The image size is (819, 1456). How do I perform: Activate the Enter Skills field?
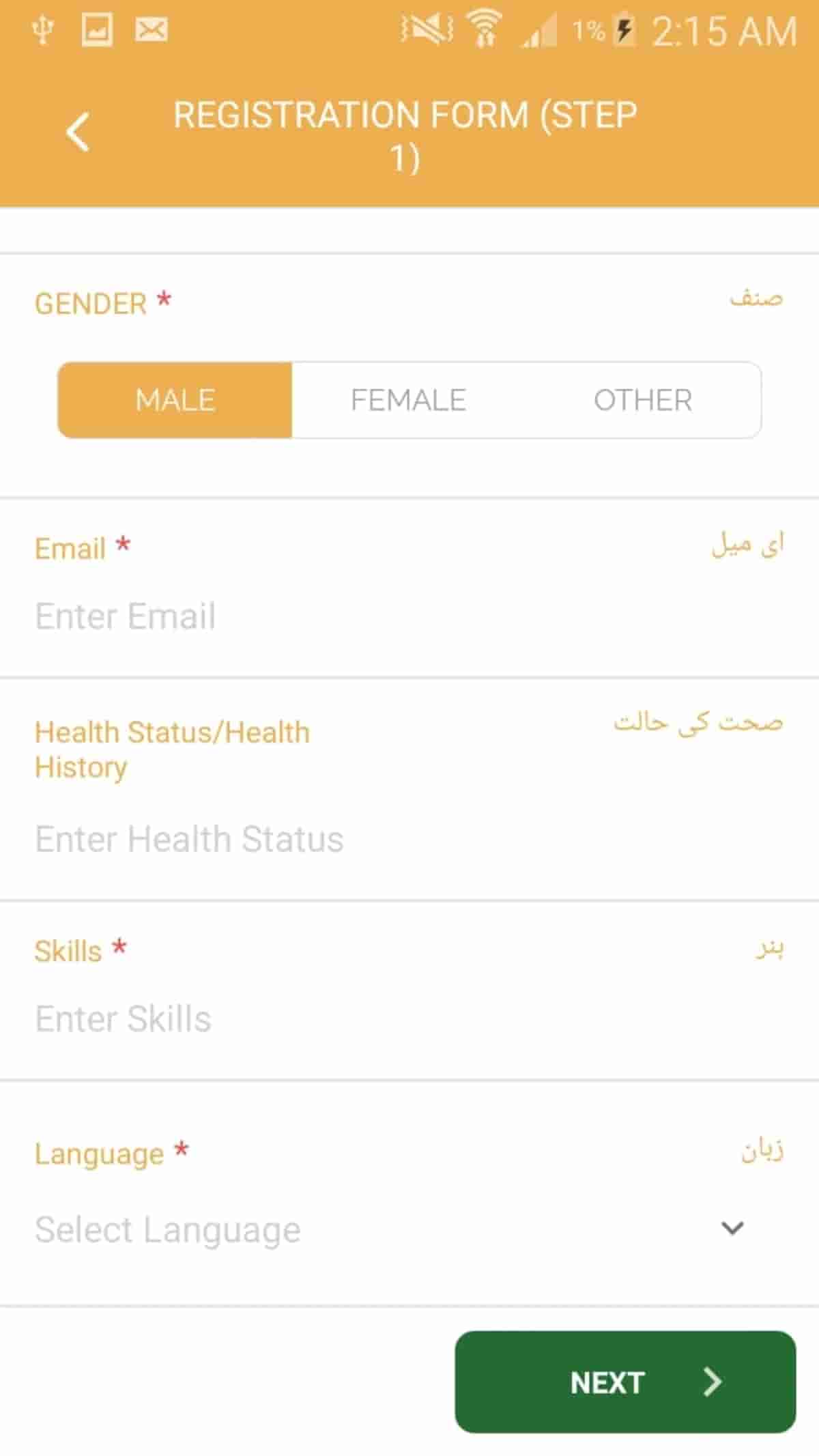(409, 1018)
